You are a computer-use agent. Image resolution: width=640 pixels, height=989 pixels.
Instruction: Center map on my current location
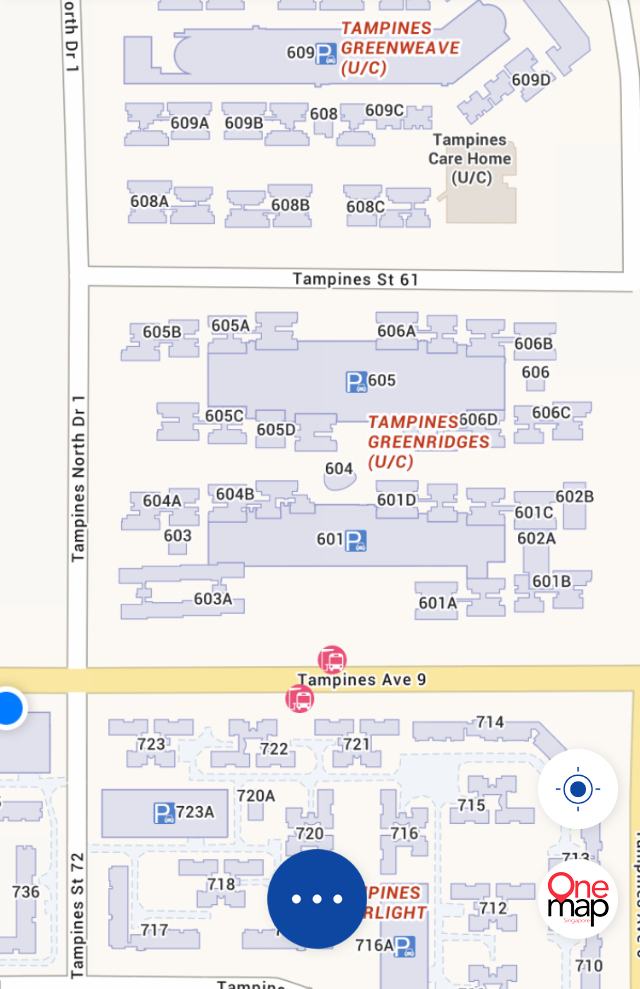coord(578,789)
